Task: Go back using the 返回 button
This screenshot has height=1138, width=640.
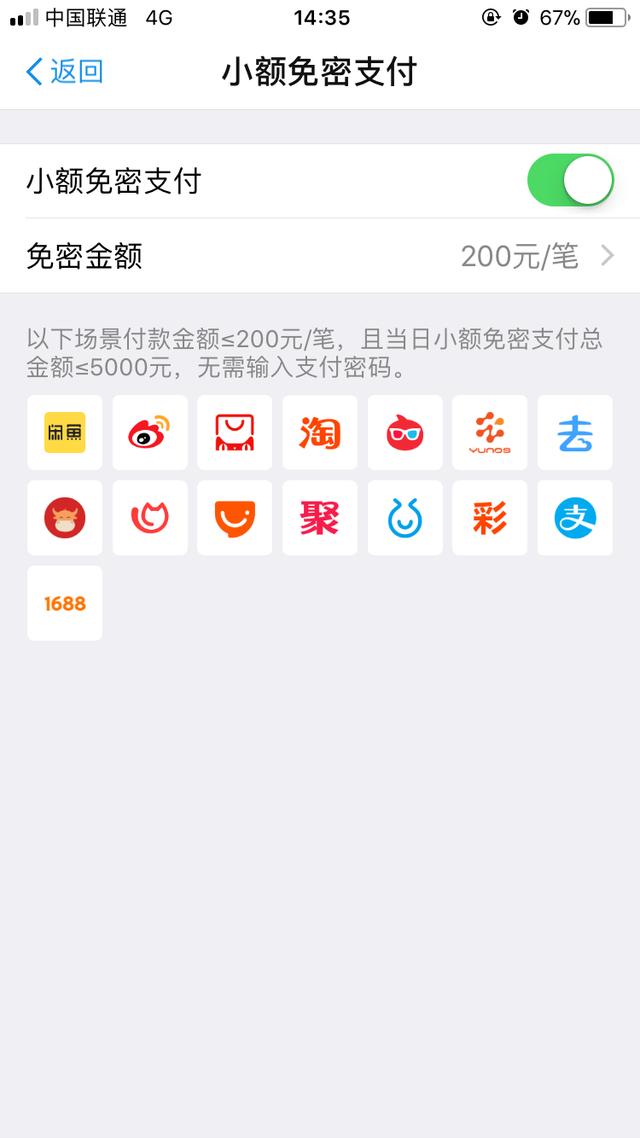Action: click(x=65, y=72)
